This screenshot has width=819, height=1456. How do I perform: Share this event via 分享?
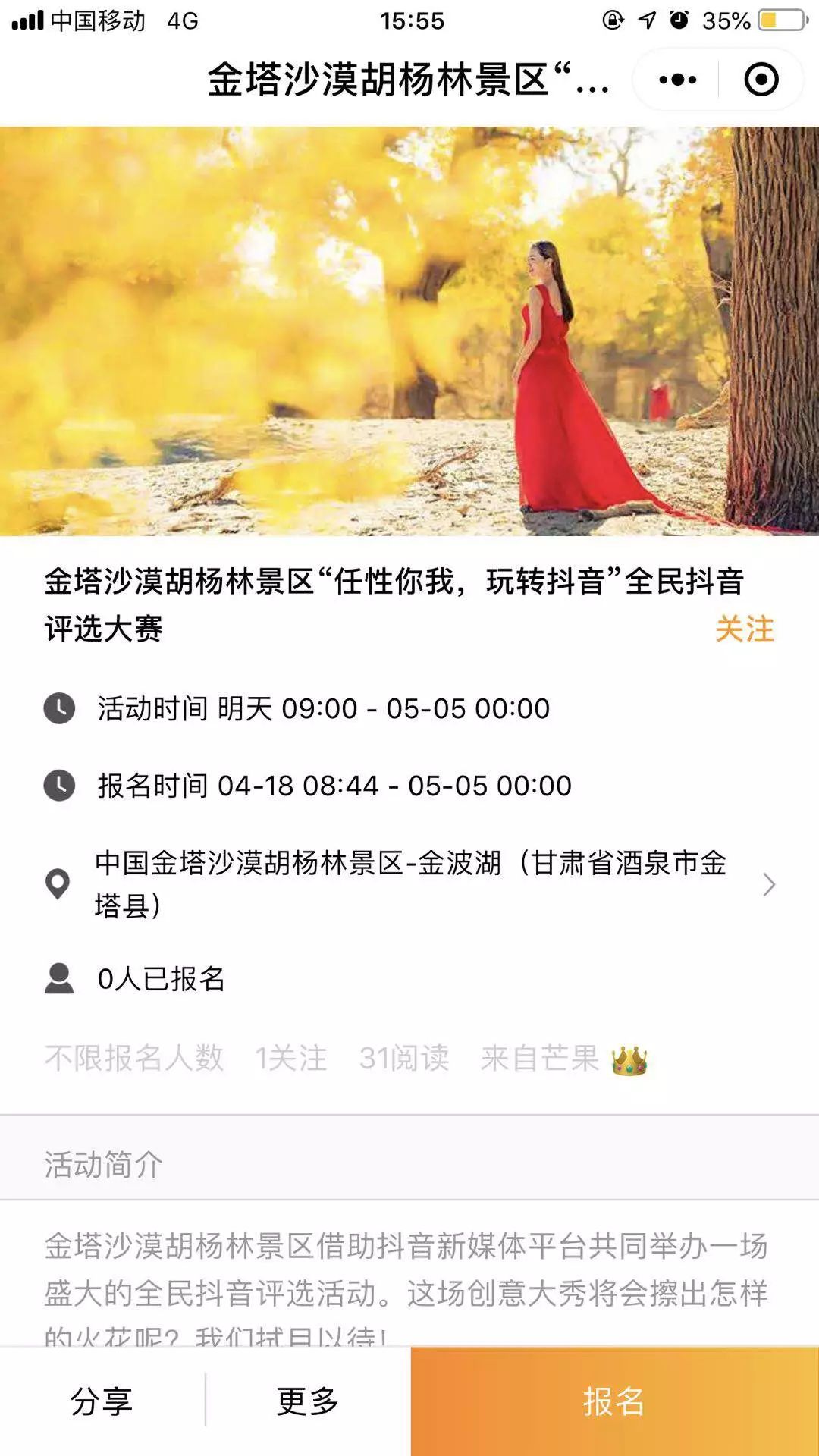click(x=102, y=1401)
